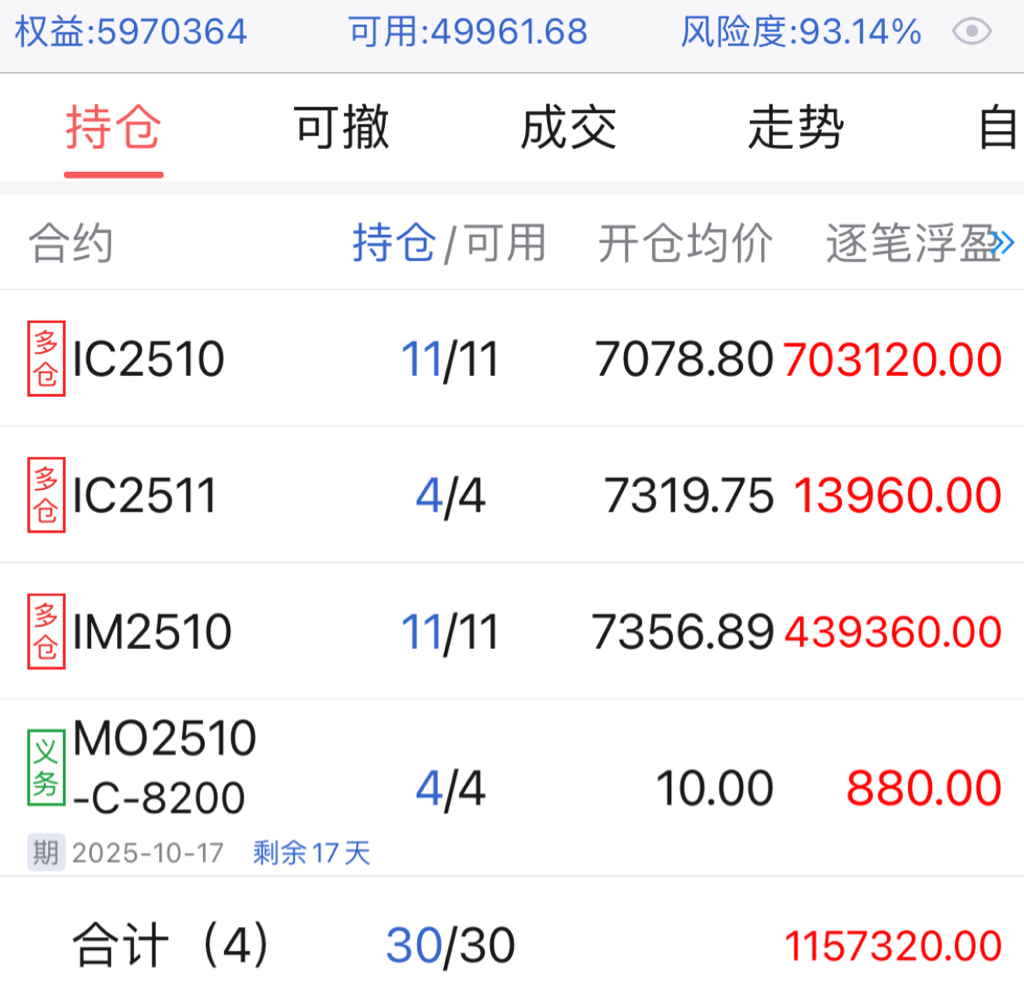Switch column display via 持仓/可用 header
This screenshot has height=1001, width=1024.
pyautogui.click(x=449, y=243)
